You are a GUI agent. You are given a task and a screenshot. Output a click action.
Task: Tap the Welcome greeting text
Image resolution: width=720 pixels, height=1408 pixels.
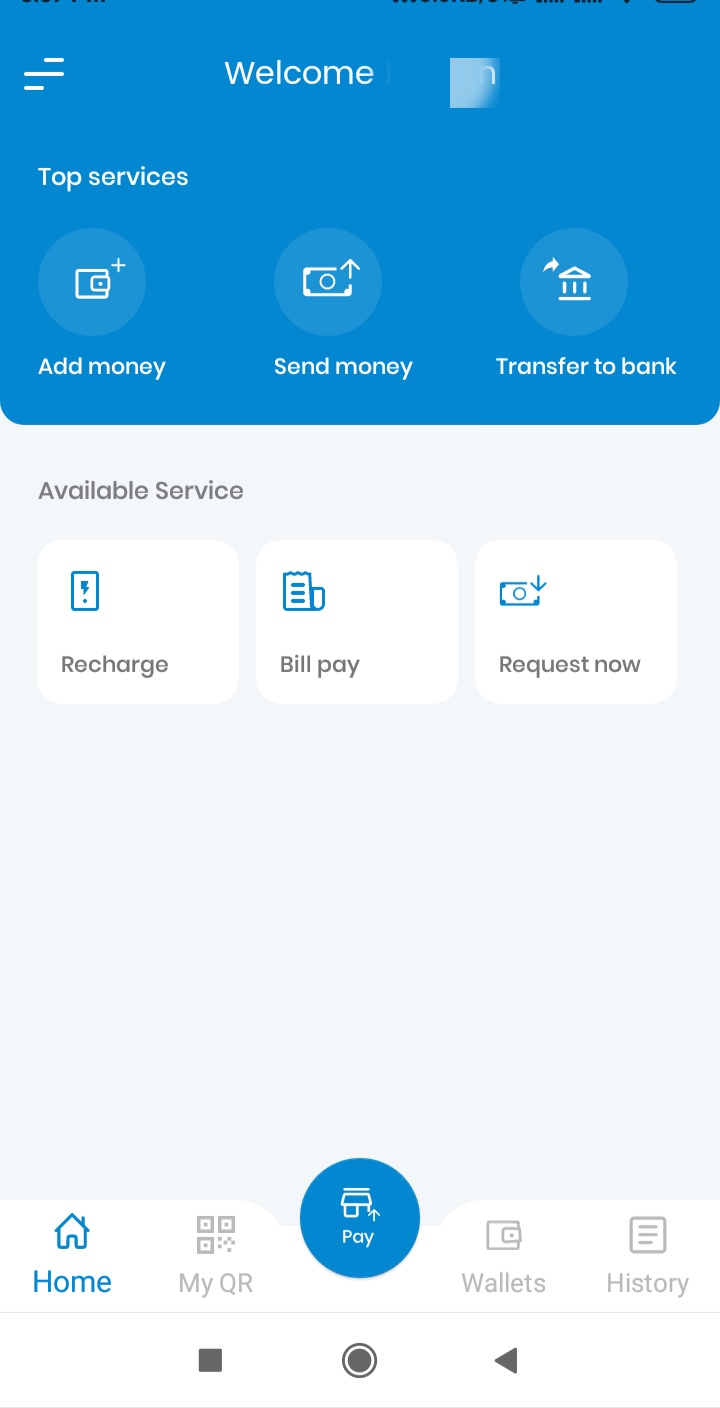pyautogui.click(x=299, y=72)
